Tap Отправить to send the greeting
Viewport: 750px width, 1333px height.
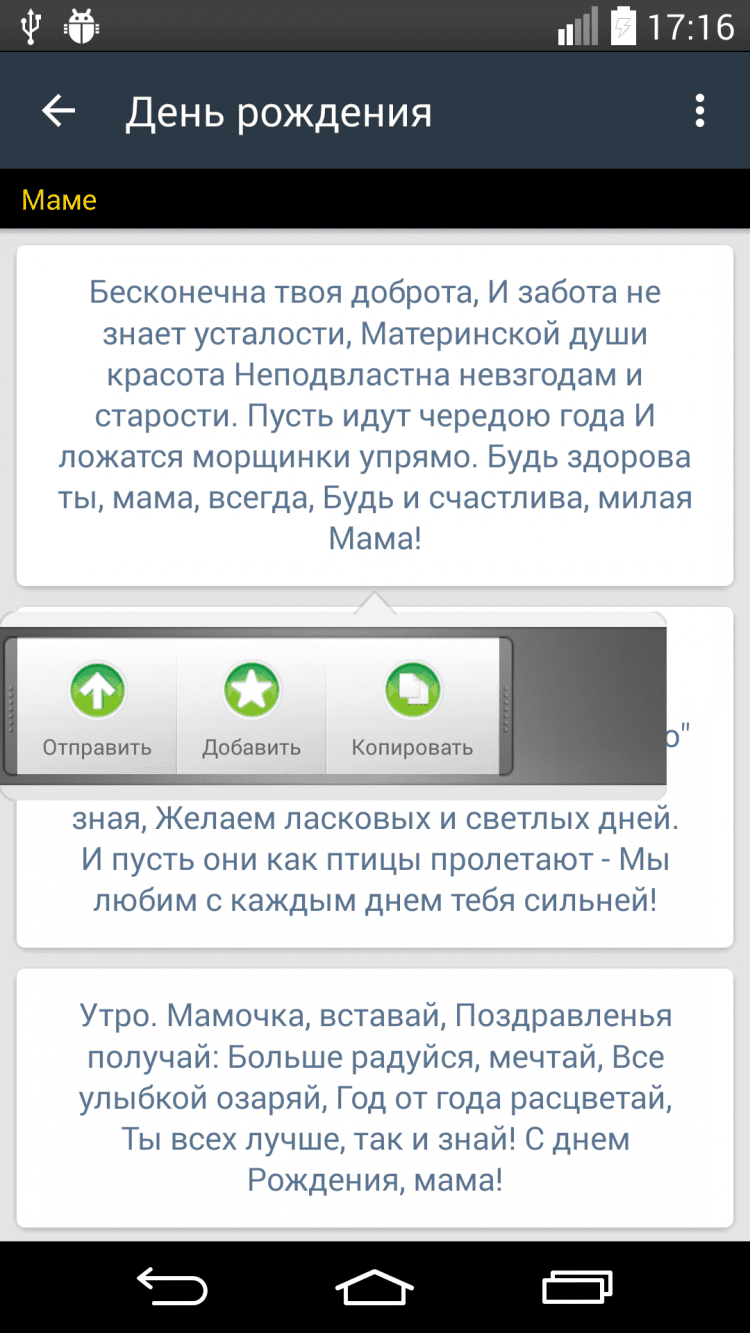[97, 707]
